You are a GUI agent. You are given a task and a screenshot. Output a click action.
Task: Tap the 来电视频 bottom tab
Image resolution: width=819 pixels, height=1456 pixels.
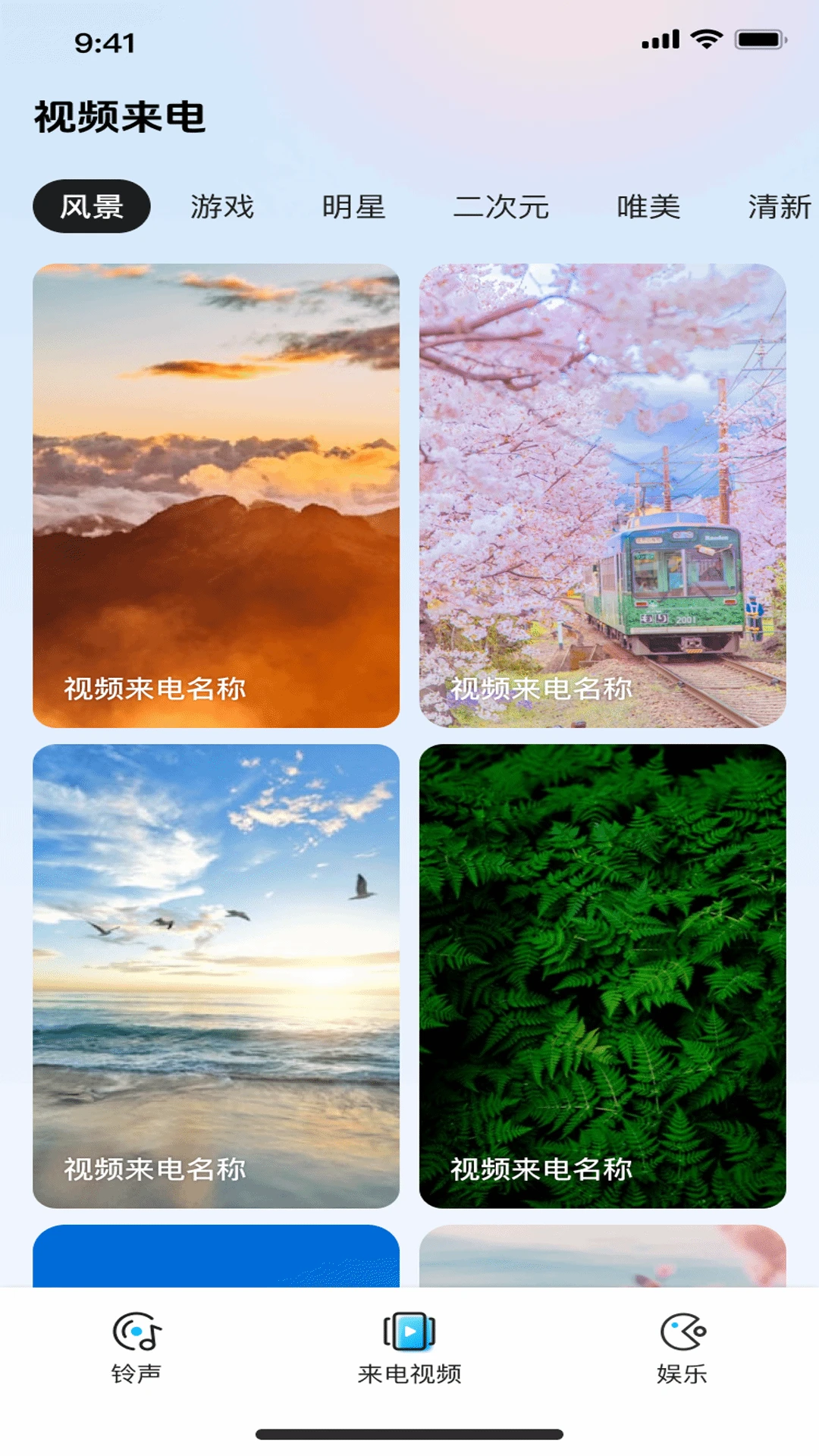409,1348
